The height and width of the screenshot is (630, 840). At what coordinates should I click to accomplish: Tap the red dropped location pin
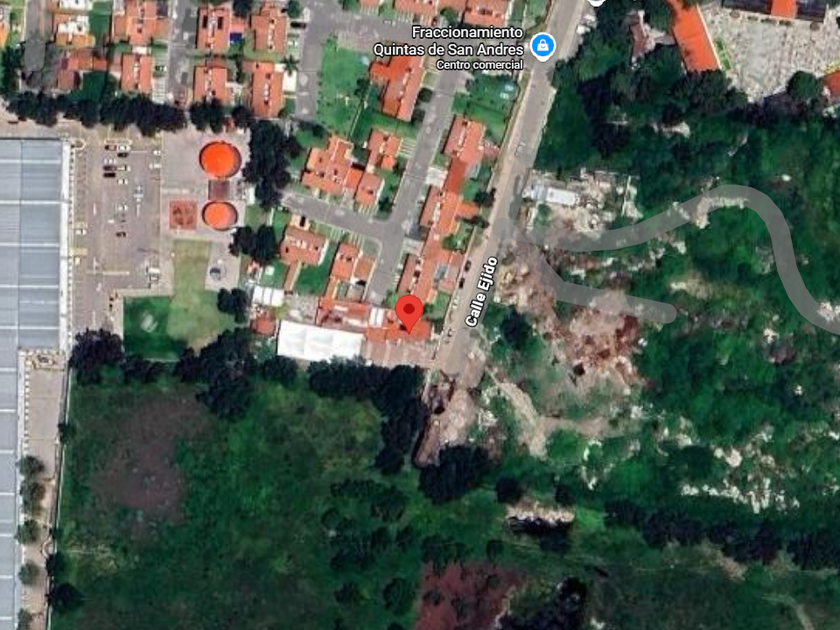click(409, 313)
